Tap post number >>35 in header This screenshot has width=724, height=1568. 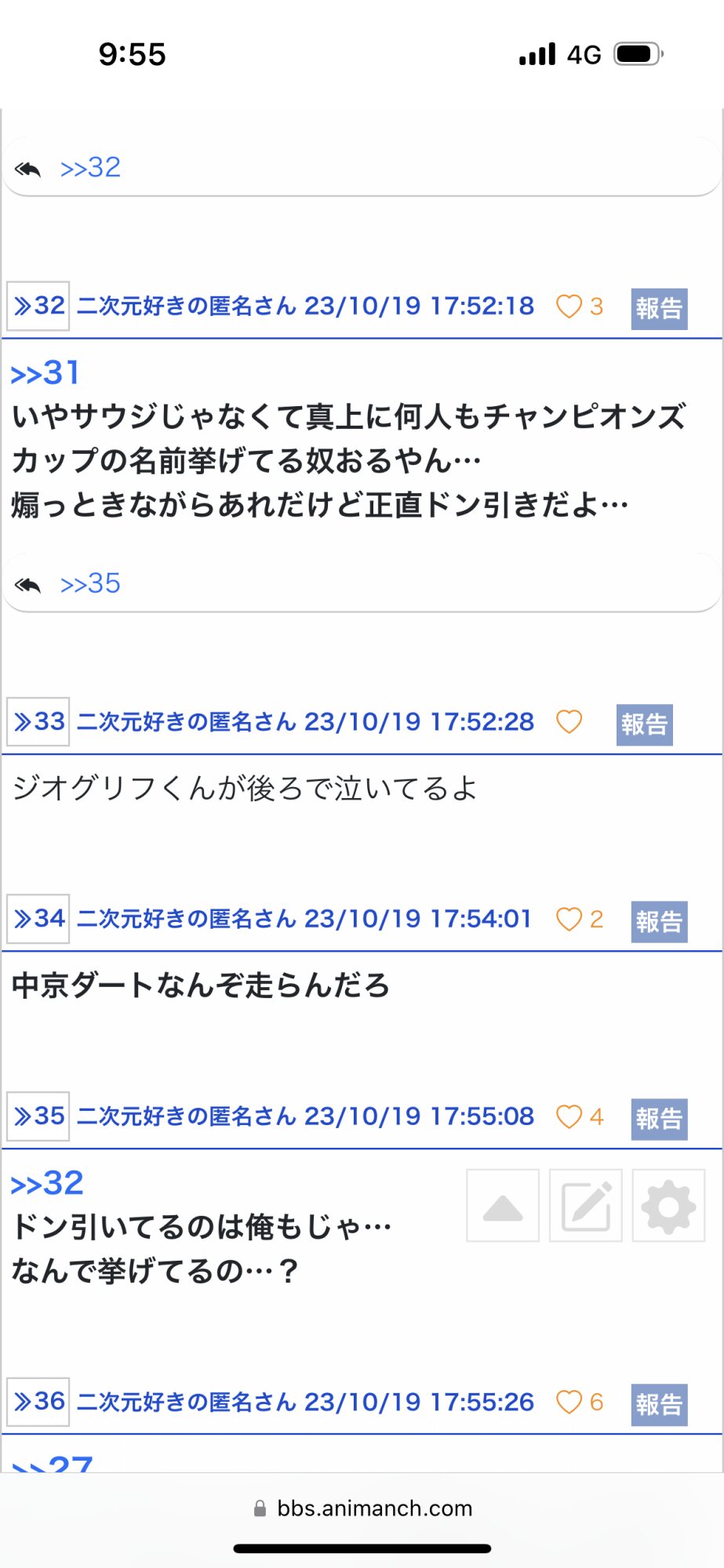(38, 1116)
